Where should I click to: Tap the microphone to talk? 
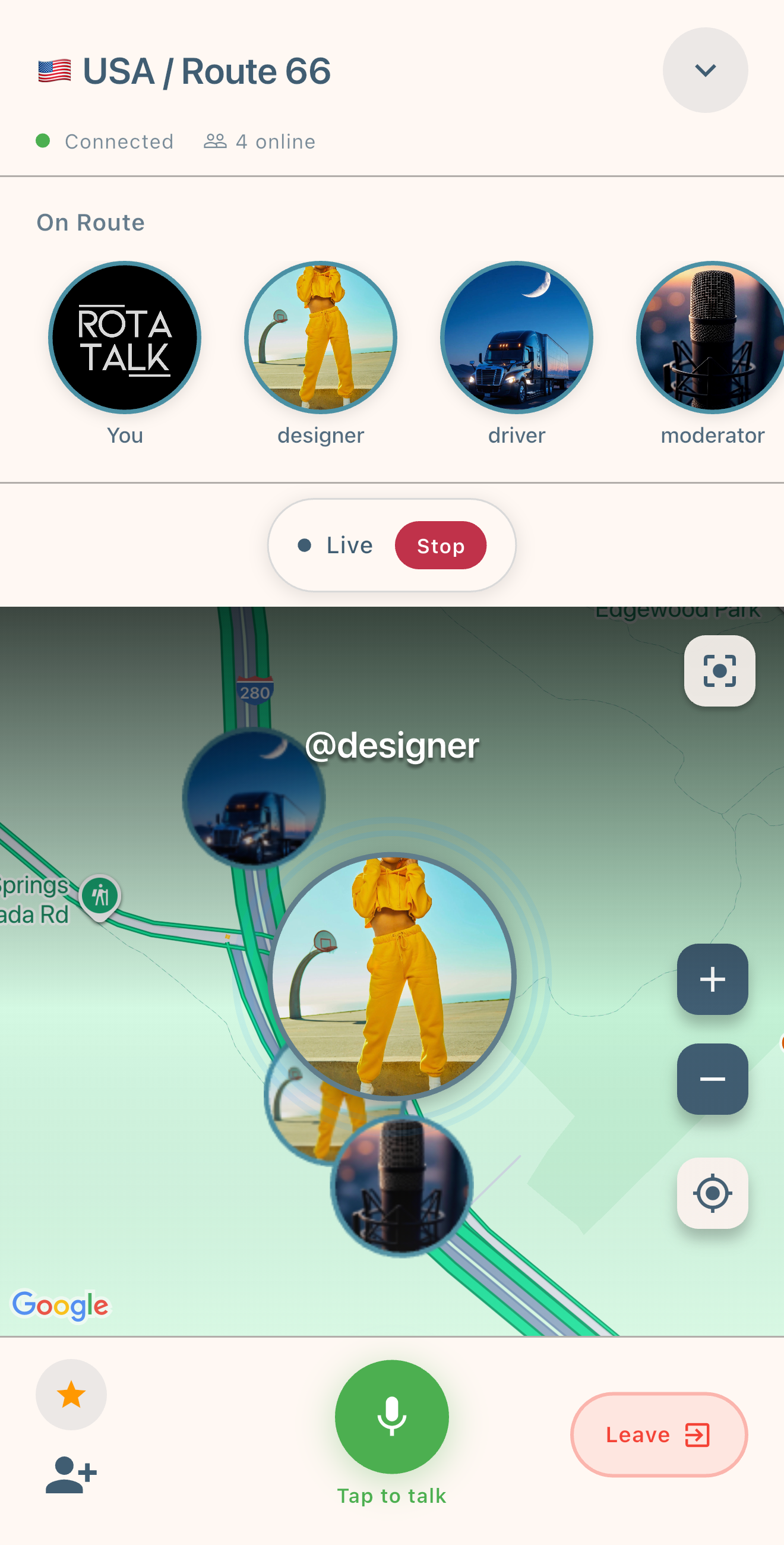(391, 1416)
